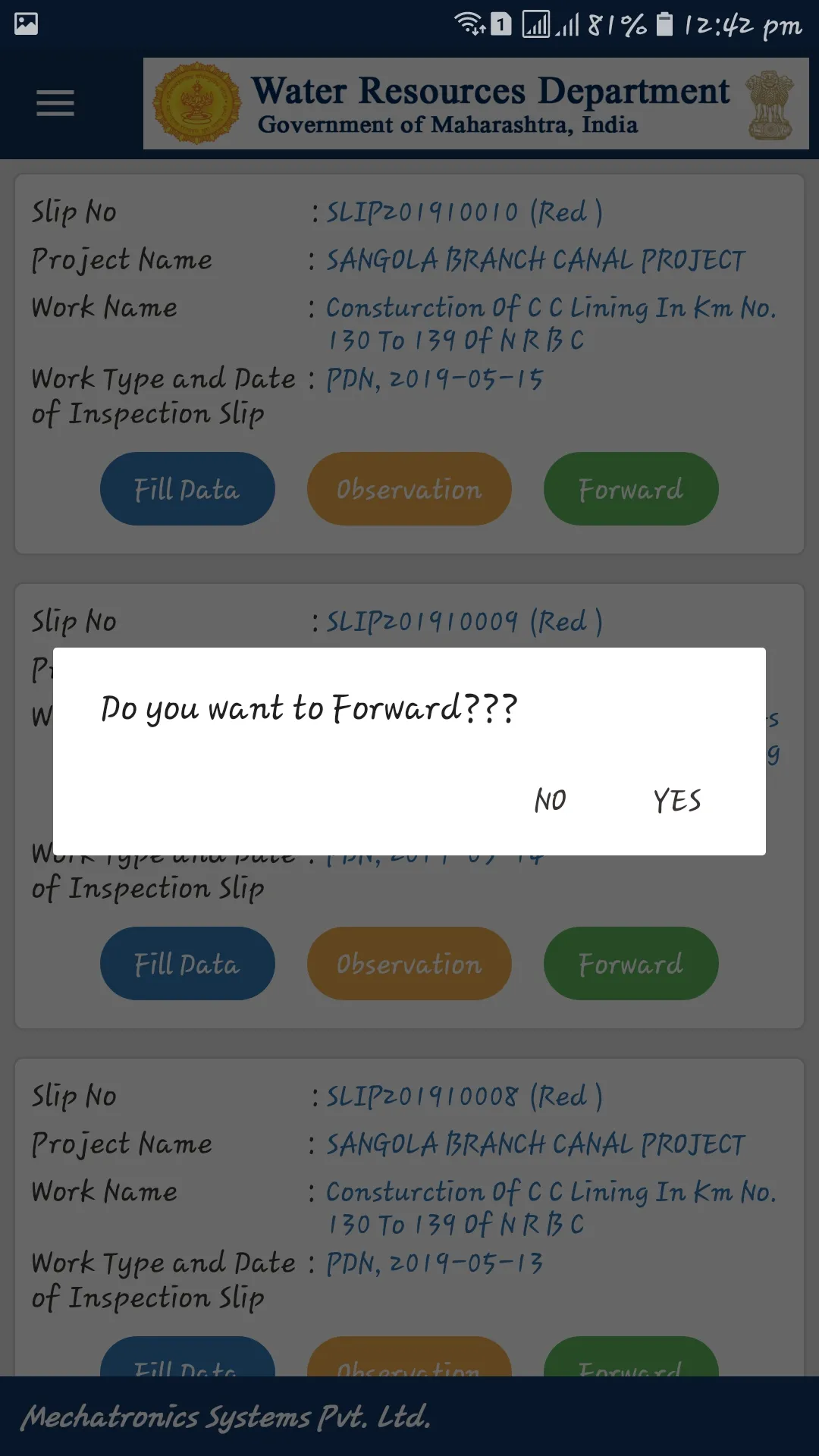819x1456 pixels.
Task: Open Observation for slip SLIP201910010
Action: point(409,489)
